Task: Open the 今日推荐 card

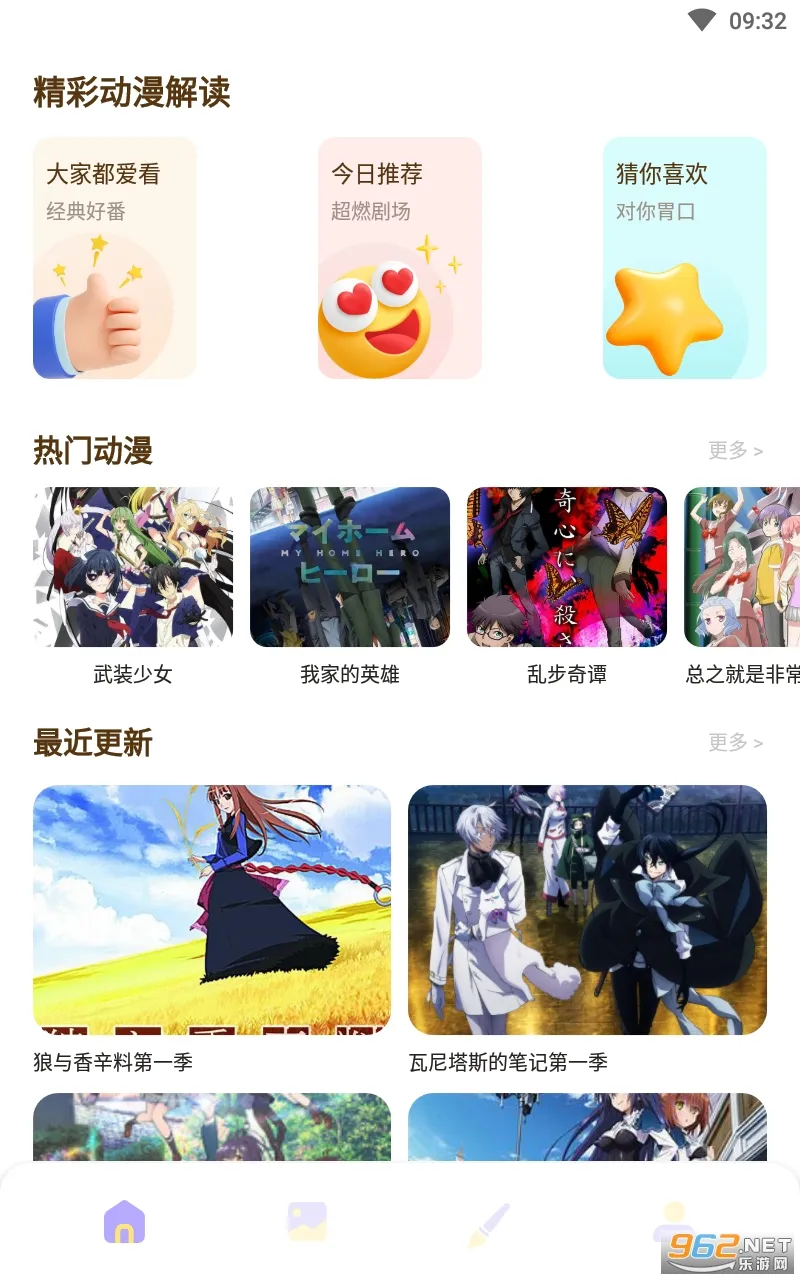Action: pos(400,258)
